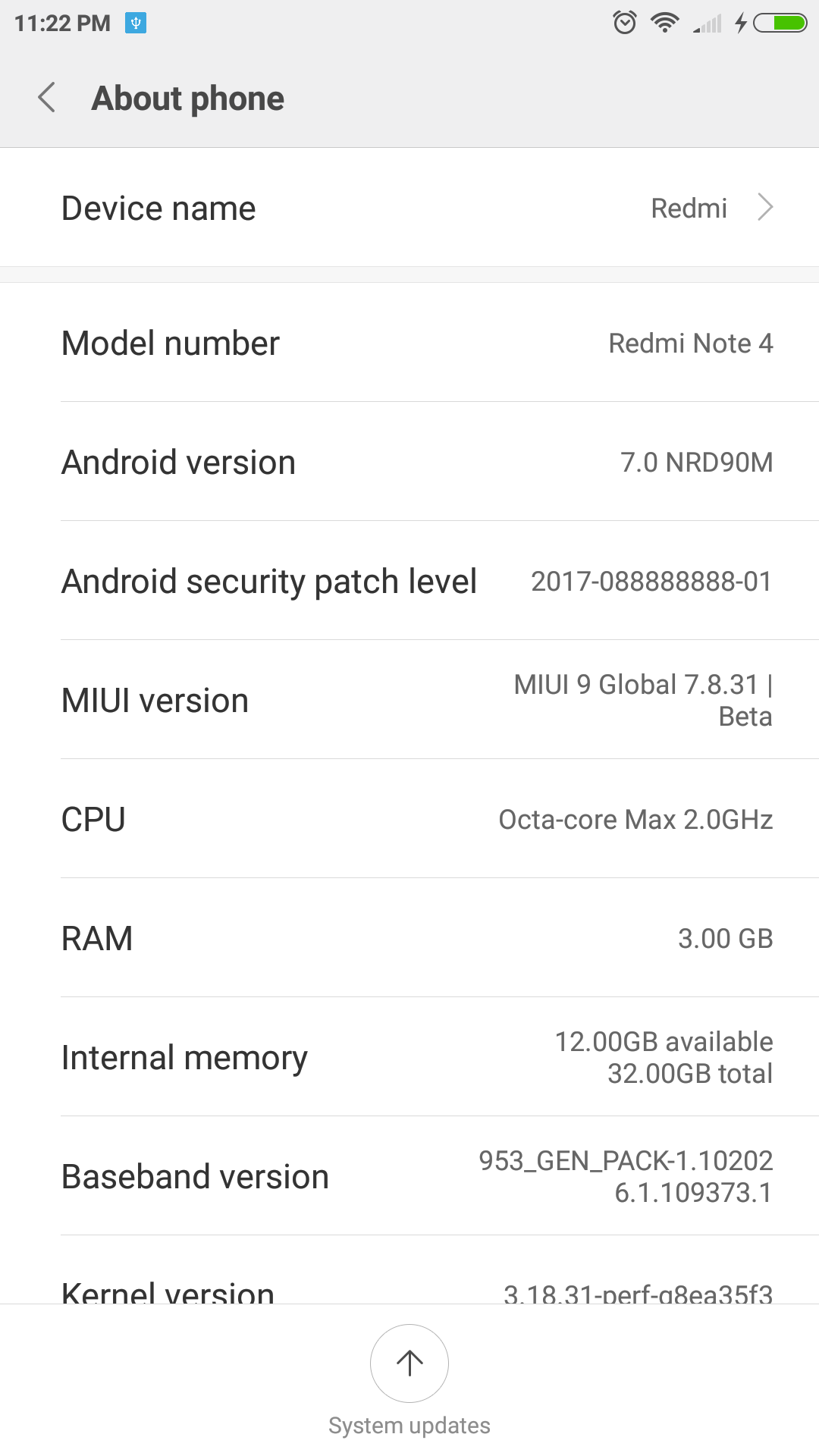Screen dimensions: 819x1456
Task: Tap the CPU row
Action: 409,819
